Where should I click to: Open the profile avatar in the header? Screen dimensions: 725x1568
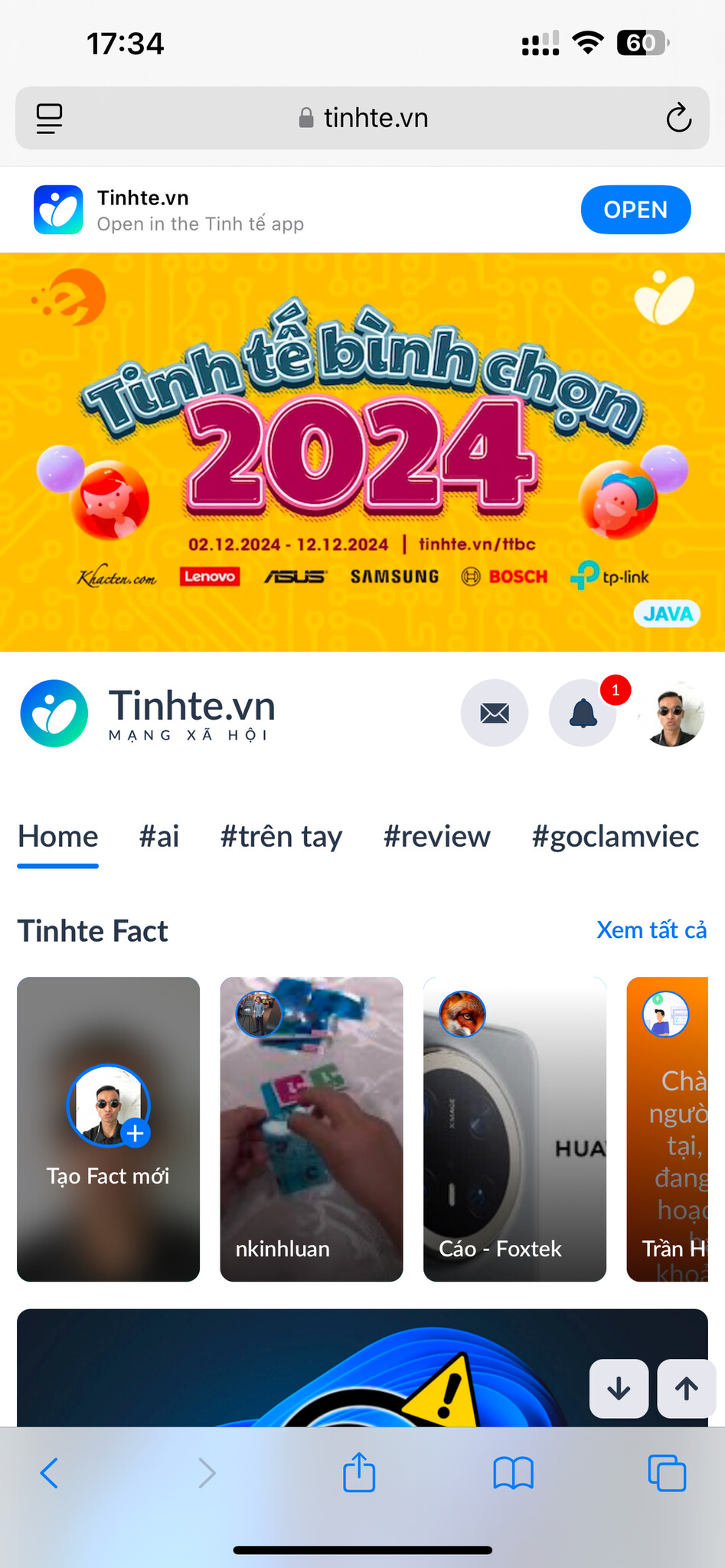point(671,713)
